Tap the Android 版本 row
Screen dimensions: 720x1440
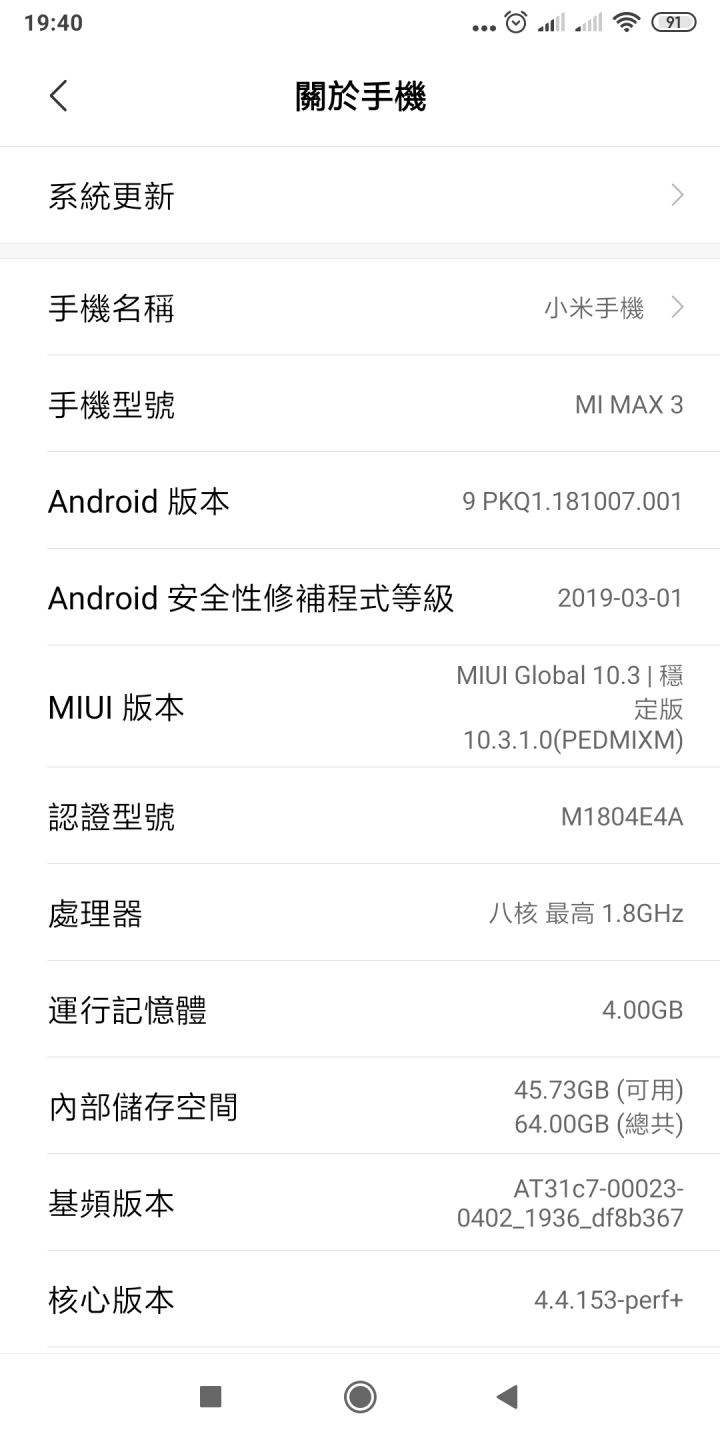tap(360, 501)
